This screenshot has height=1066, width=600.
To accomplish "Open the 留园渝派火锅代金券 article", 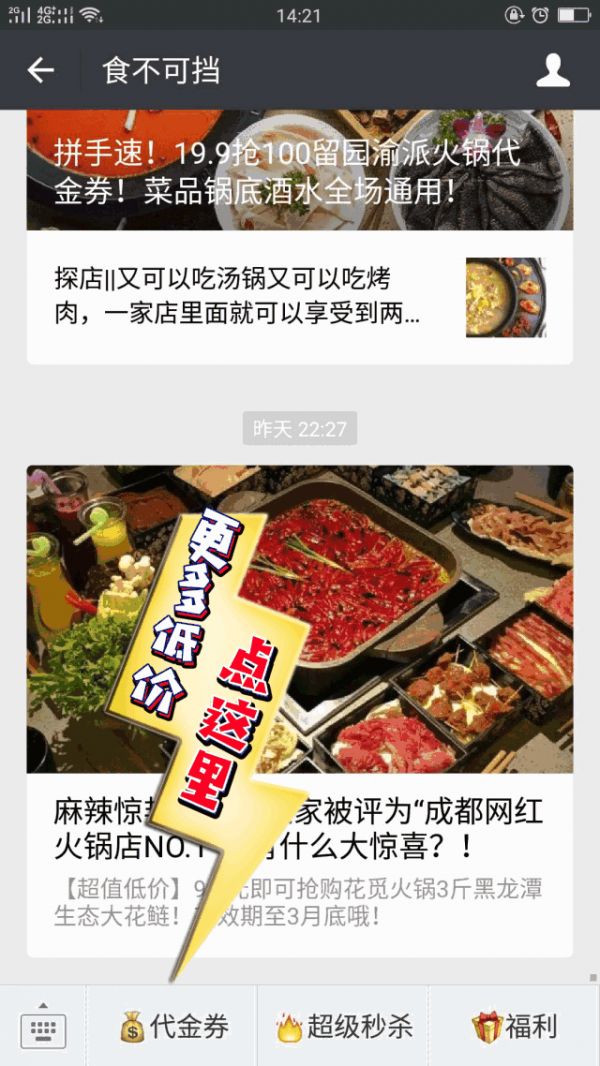I will tap(300, 170).
